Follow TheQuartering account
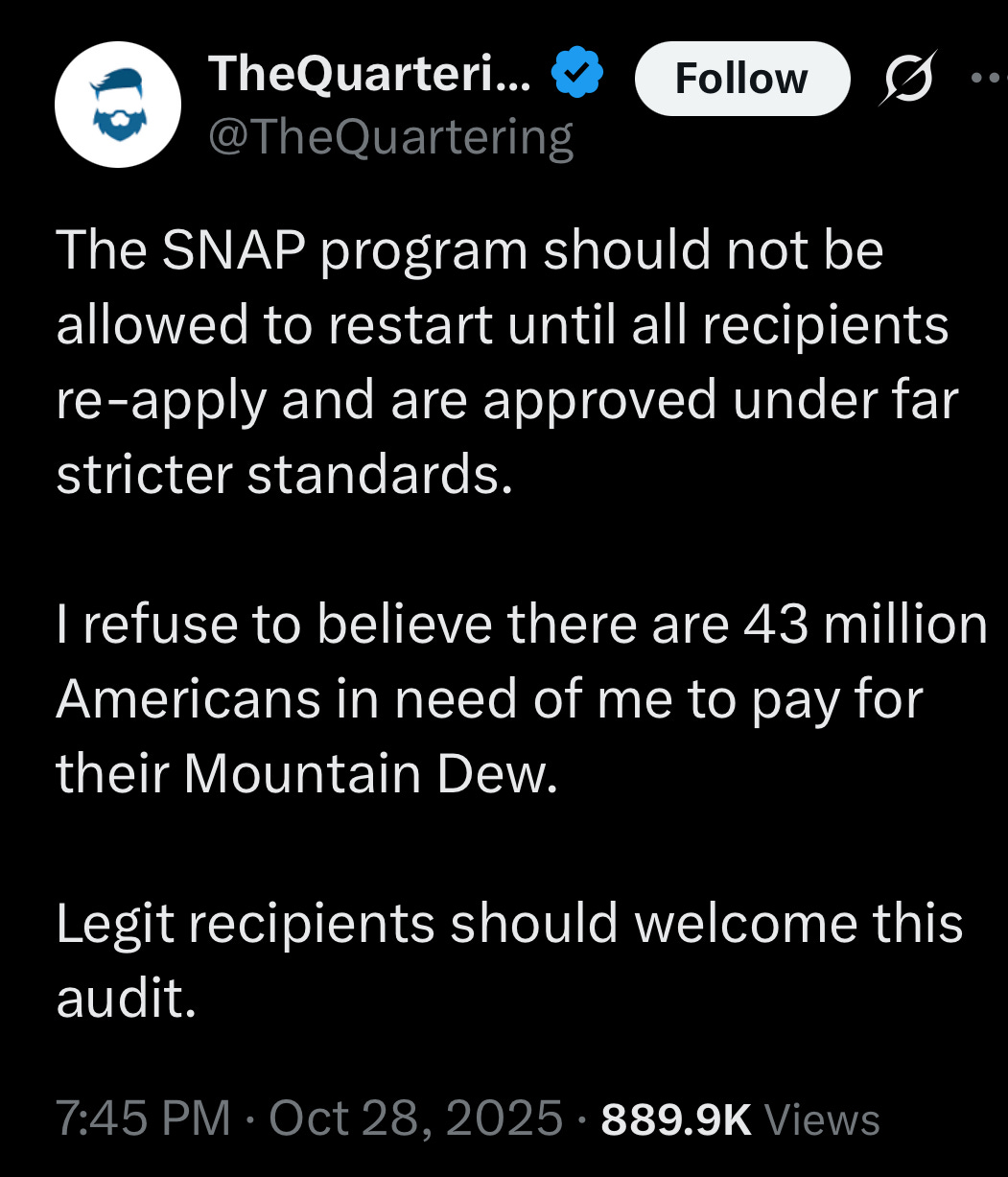 click(x=741, y=79)
